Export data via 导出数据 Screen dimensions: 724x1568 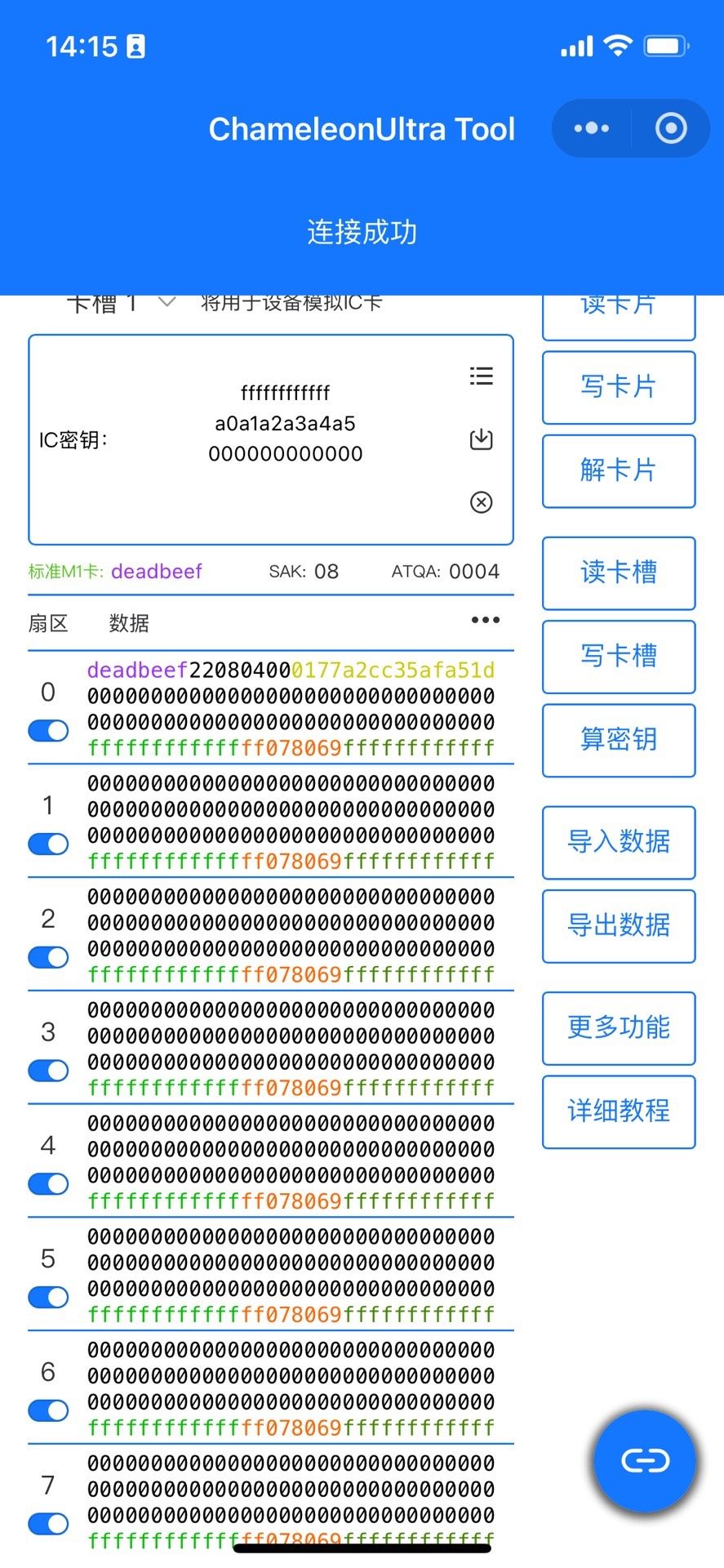(x=619, y=925)
